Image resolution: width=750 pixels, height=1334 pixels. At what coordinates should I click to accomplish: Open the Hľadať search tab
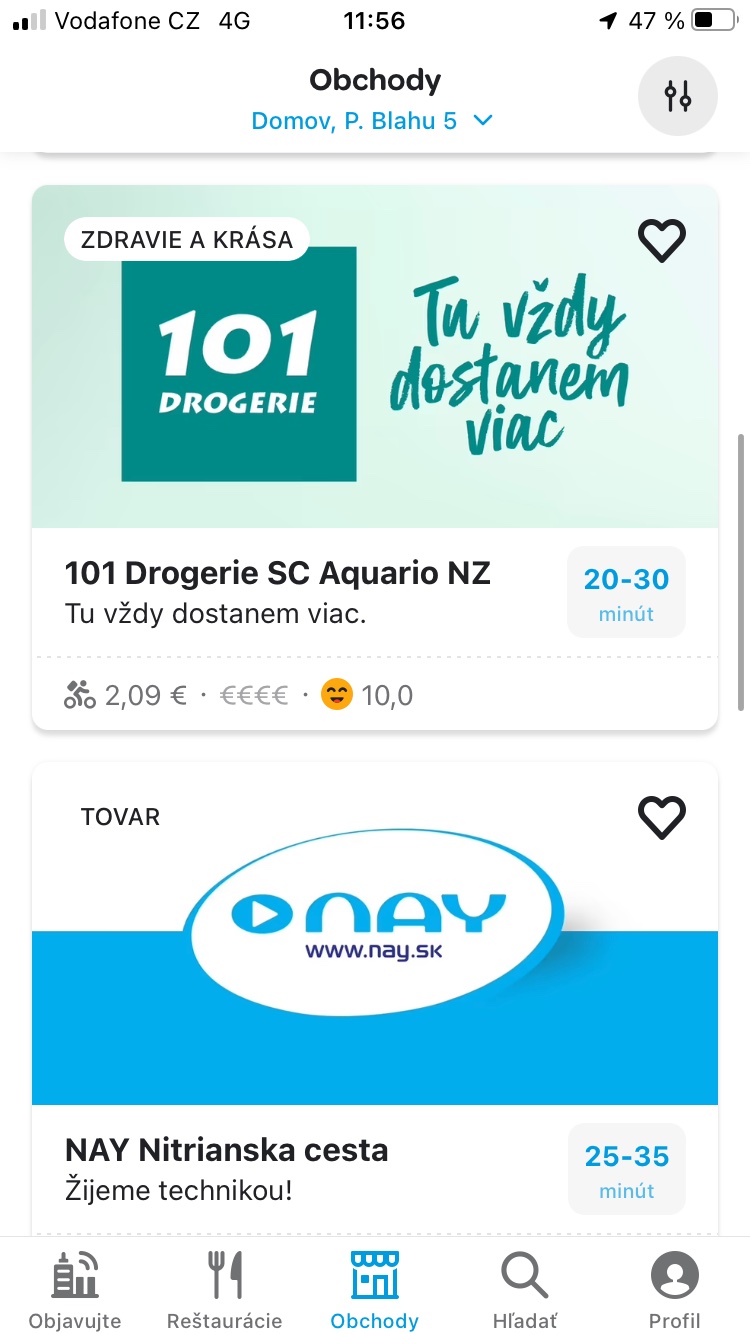pyautogui.click(x=525, y=1288)
